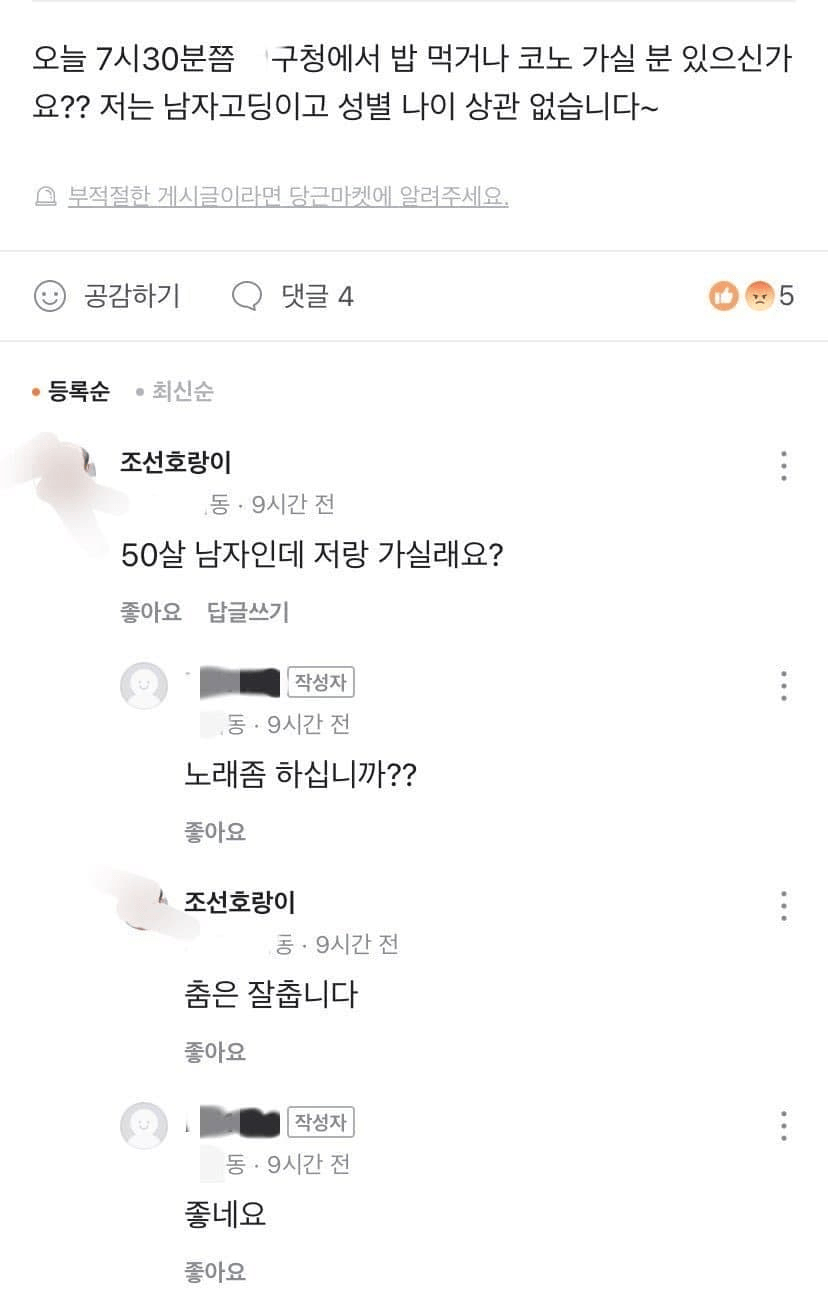
Task: Like the '좋네요' reply
Action: tap(215, 1272)
